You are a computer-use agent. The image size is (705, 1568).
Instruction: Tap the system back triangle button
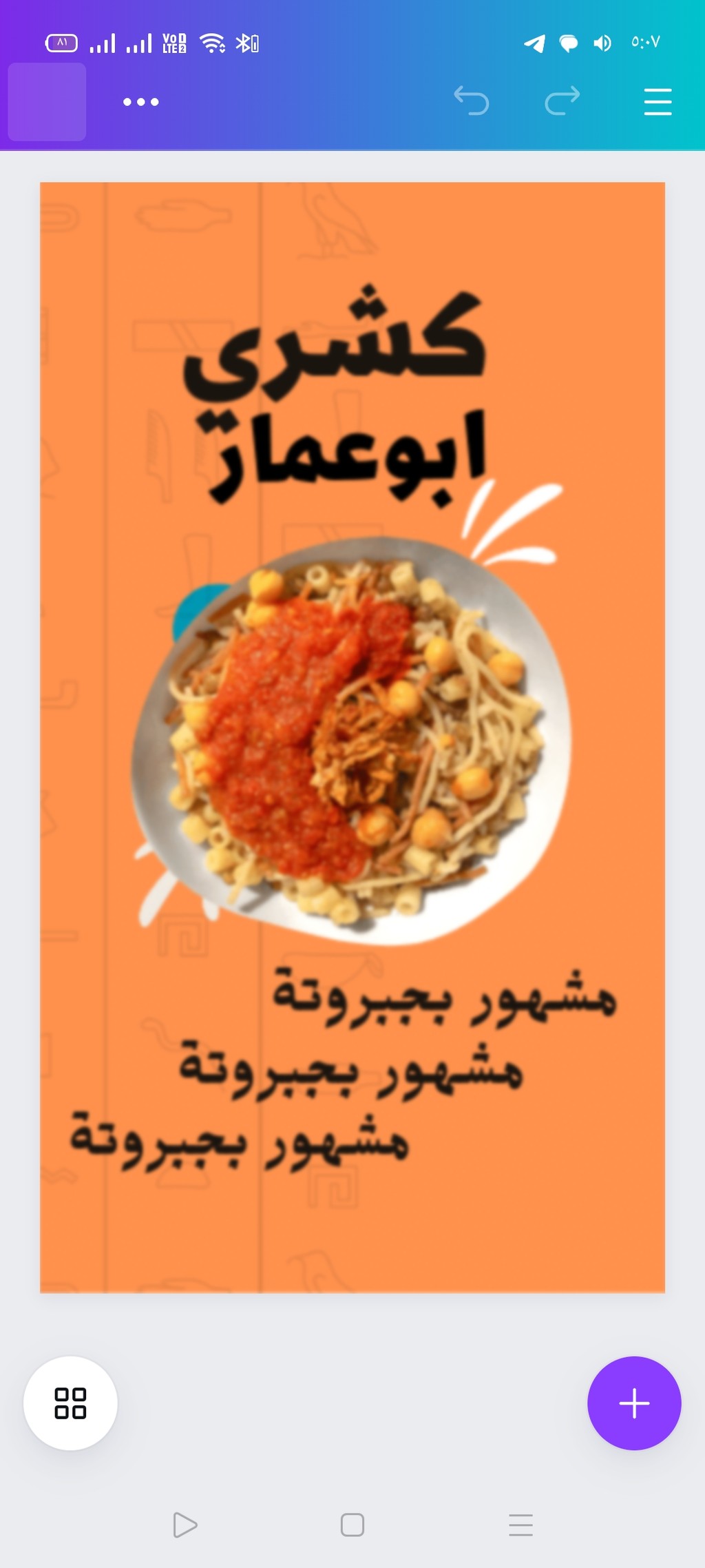(185, 1525)
